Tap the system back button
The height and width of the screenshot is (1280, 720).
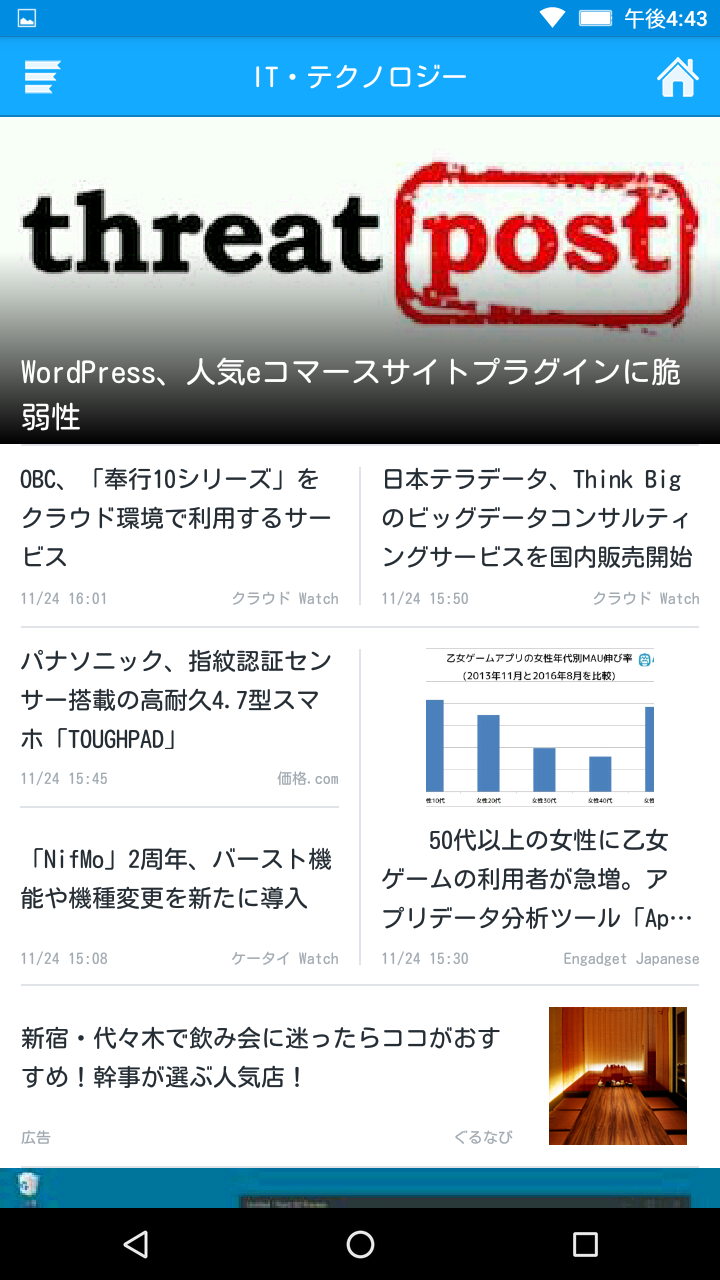pos(135,1244)
